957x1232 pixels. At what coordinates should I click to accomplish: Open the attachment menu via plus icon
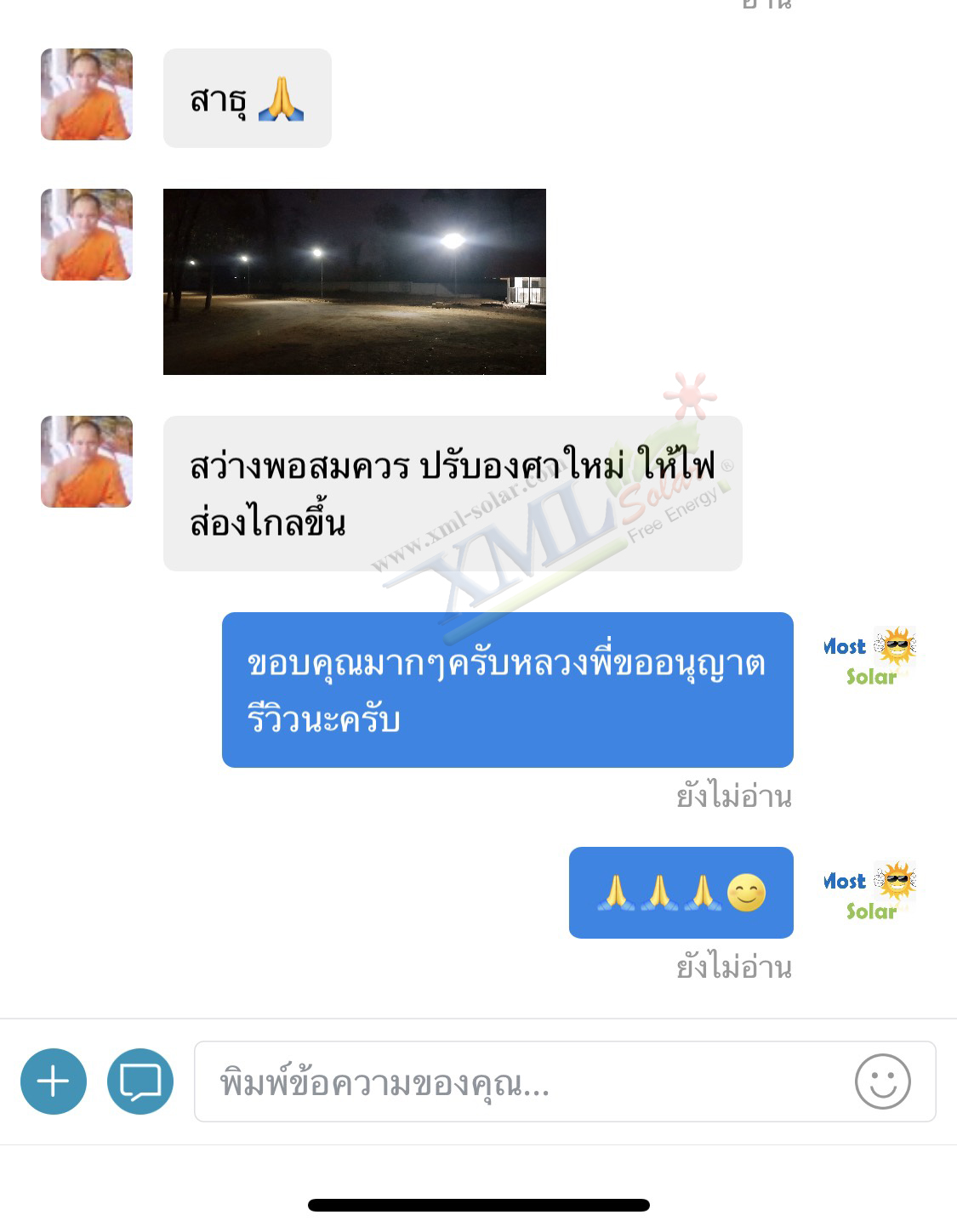[x=53, y=1082]
